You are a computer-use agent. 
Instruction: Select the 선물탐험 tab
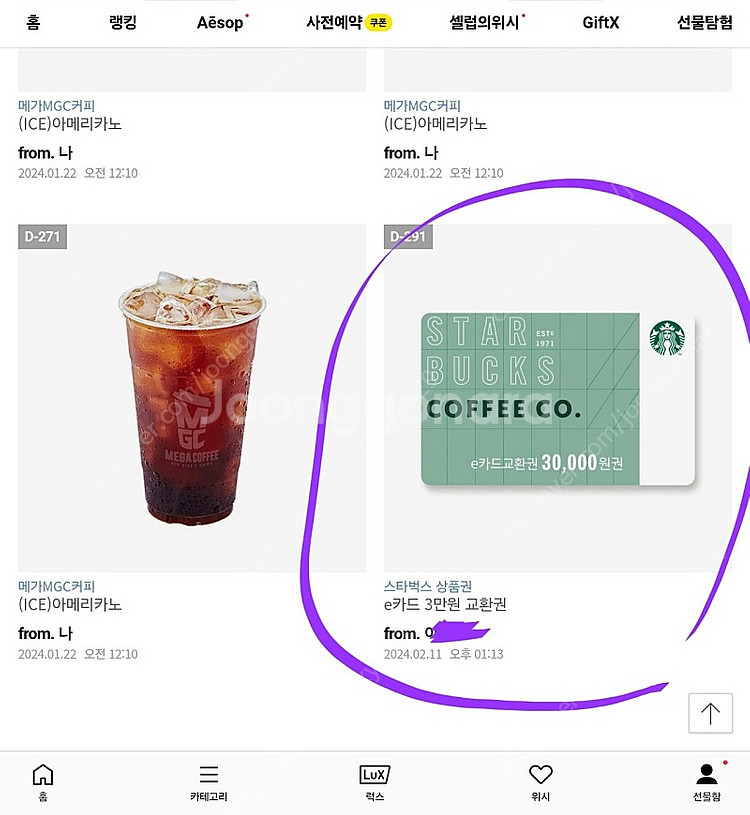pyautogui.click(x=705, y=22)
